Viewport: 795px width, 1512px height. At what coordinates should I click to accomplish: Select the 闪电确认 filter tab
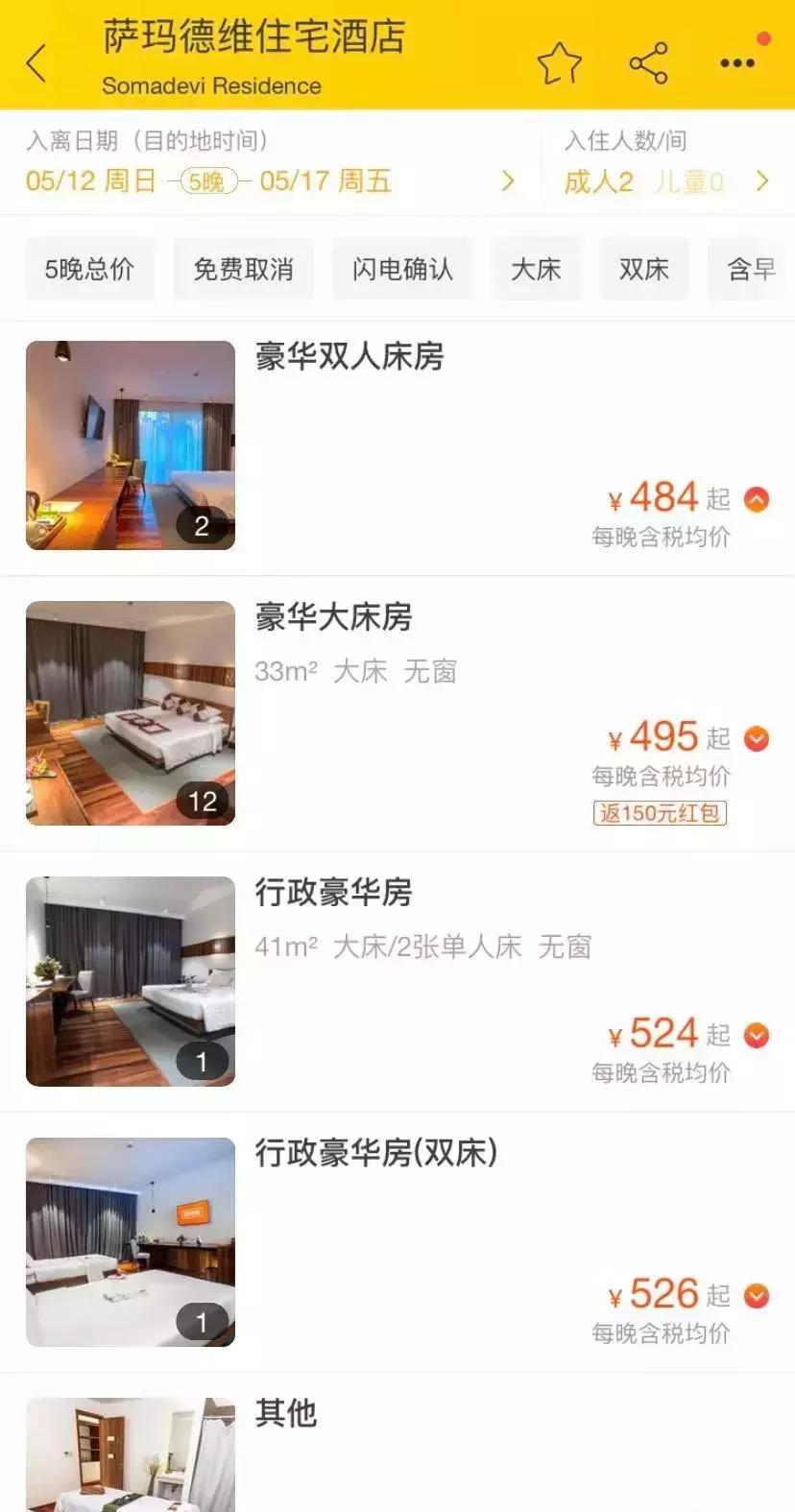[402, 269]
